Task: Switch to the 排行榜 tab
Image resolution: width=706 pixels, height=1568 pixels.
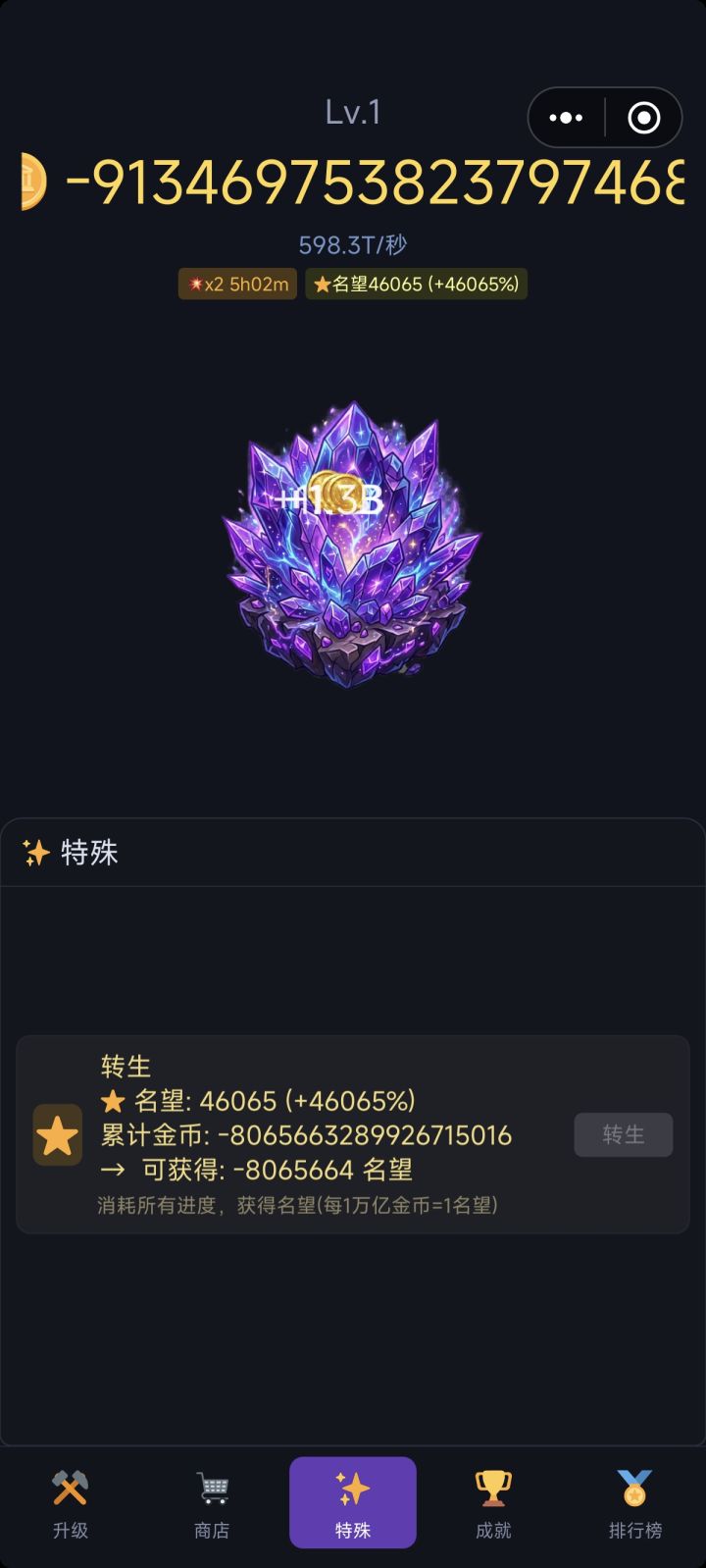Action: (635, 1502)
